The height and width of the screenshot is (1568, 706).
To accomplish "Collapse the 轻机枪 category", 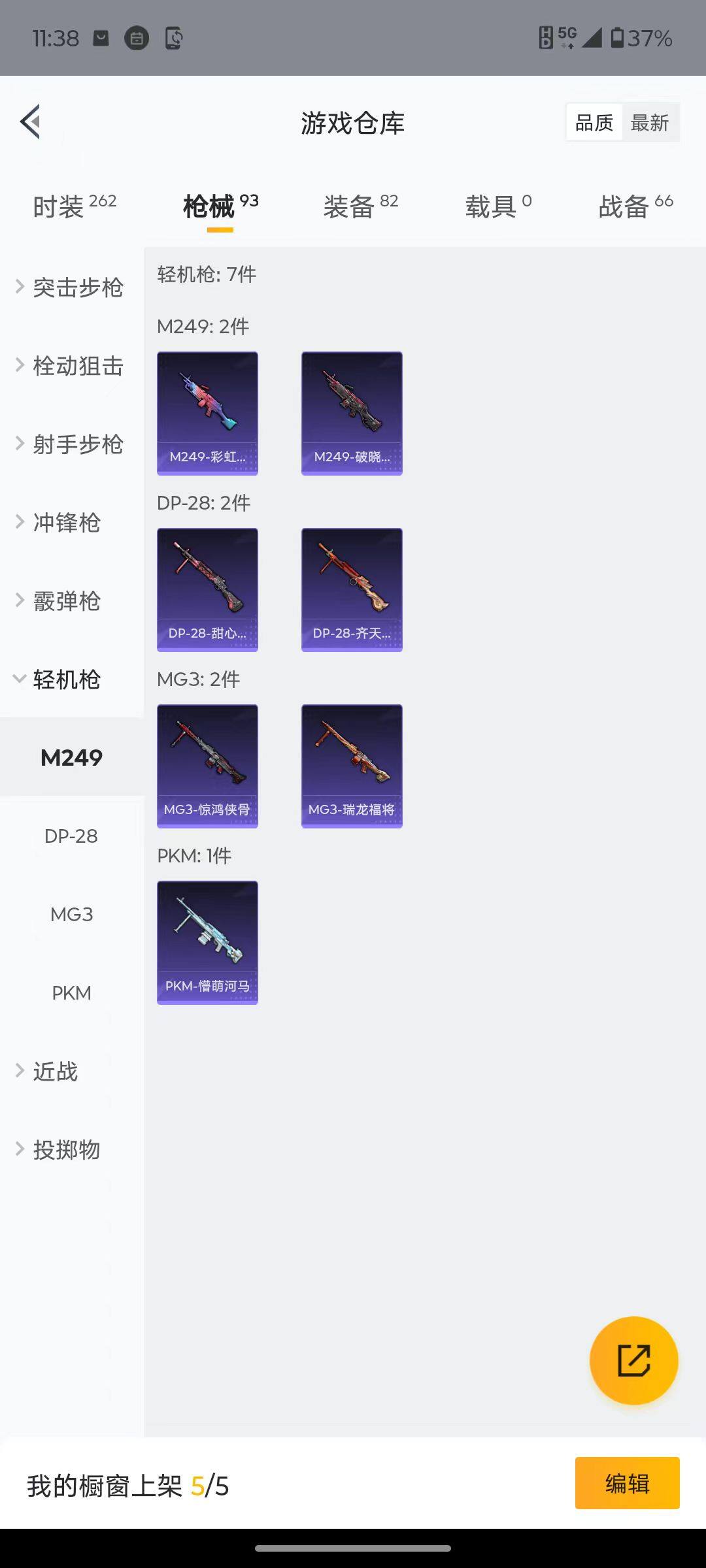I will tap(64, 679).
